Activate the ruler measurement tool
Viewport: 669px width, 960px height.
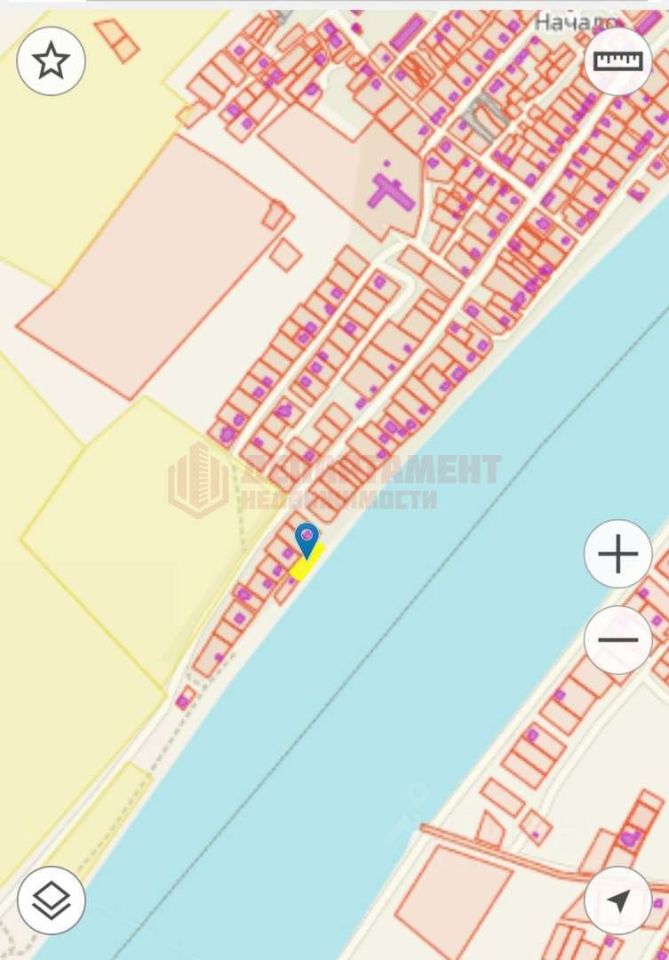(618, 61)
